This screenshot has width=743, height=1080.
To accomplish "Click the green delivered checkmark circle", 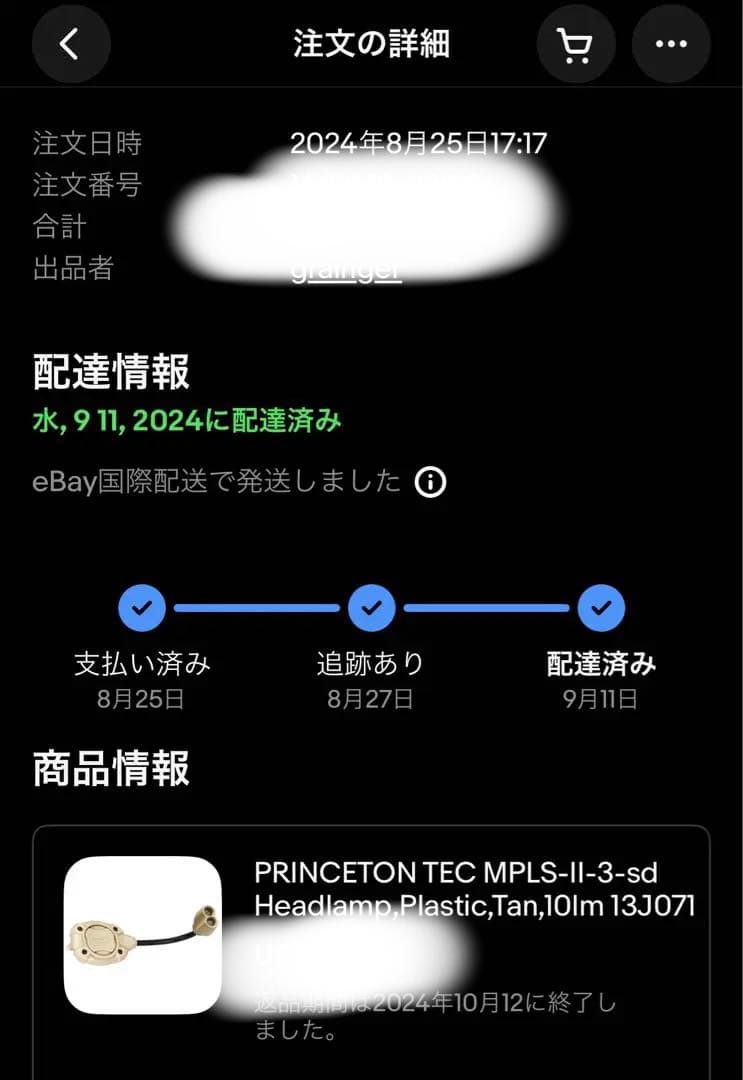I will (601, 607).
